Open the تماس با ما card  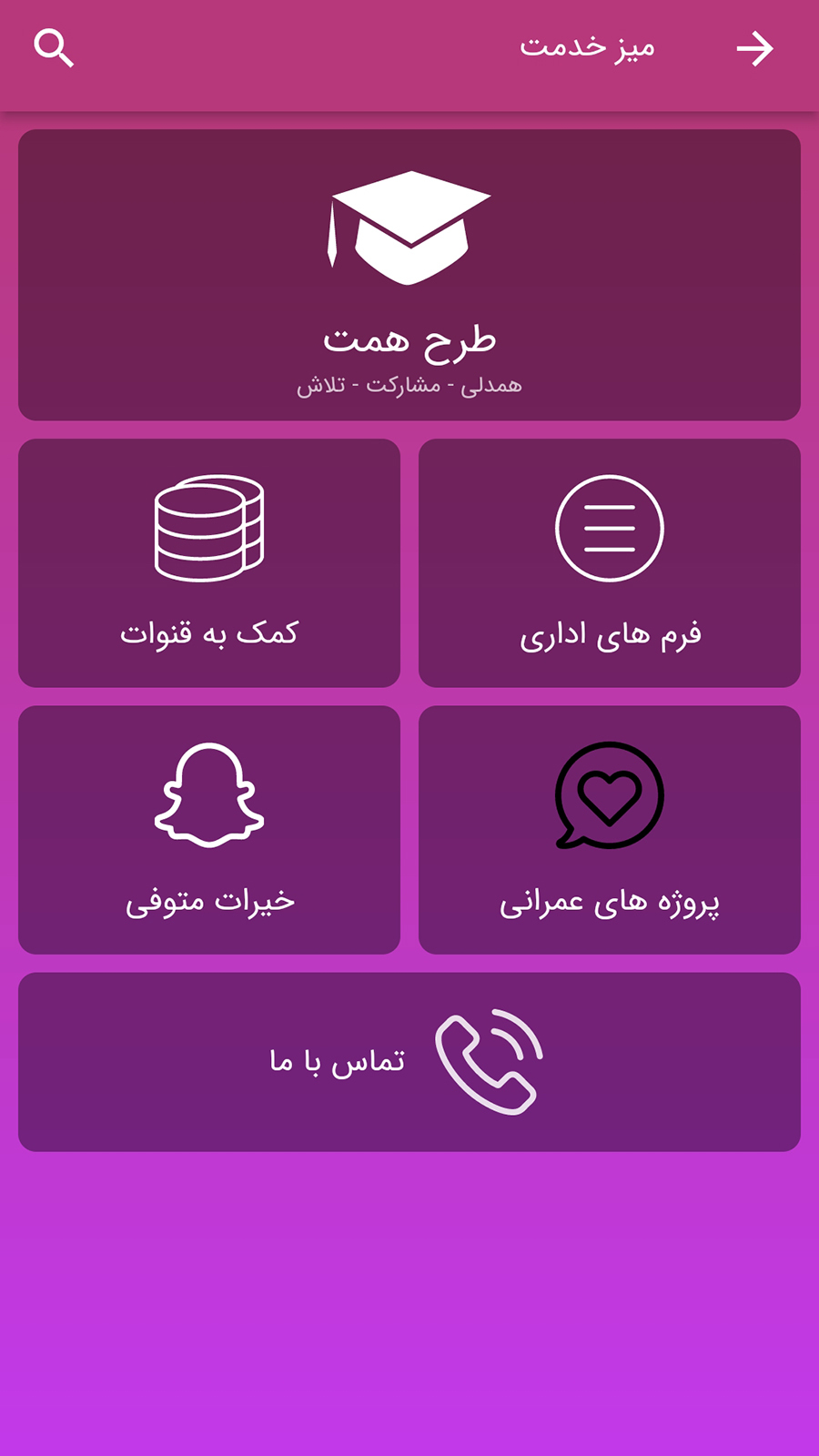pos(409,1060)
